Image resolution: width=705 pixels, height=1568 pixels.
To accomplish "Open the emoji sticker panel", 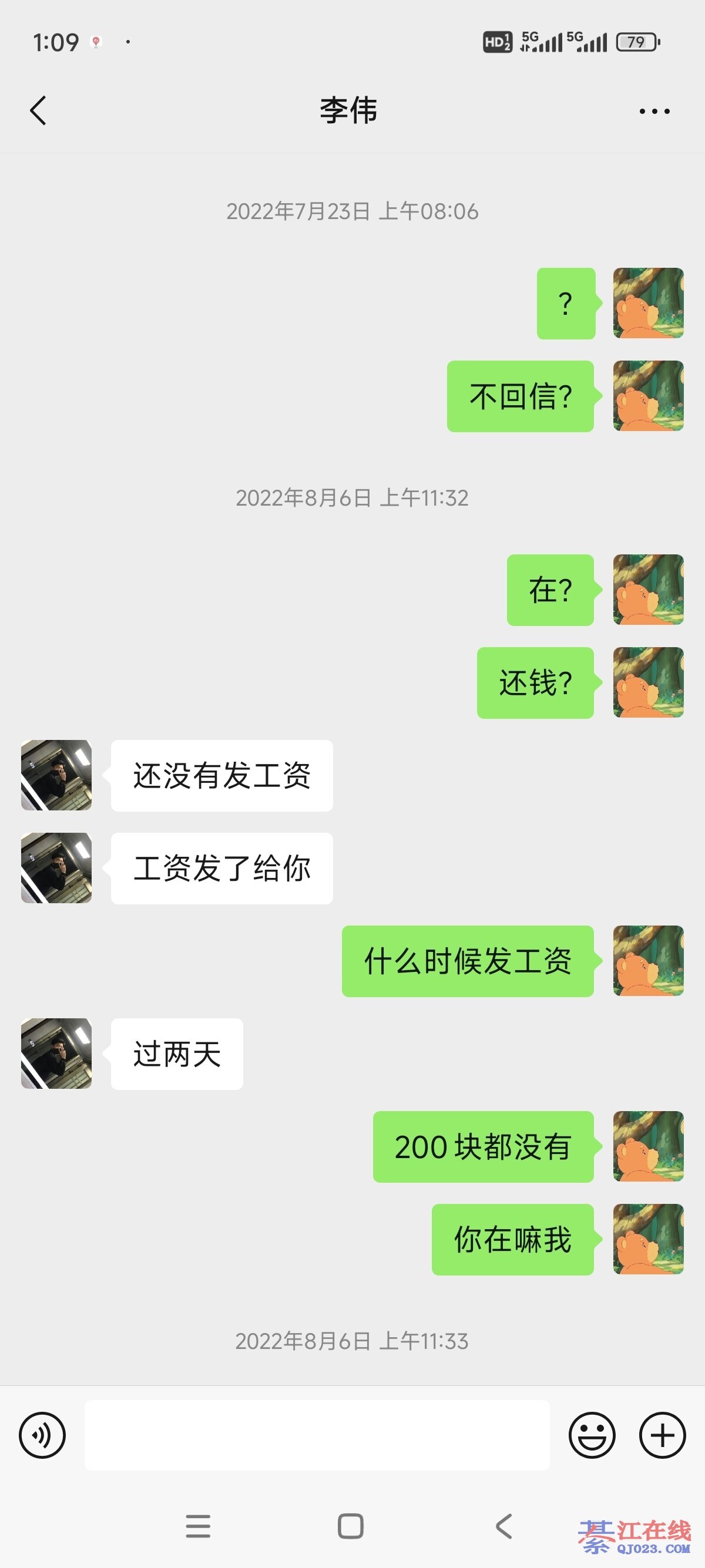I will click(592, 1435).
